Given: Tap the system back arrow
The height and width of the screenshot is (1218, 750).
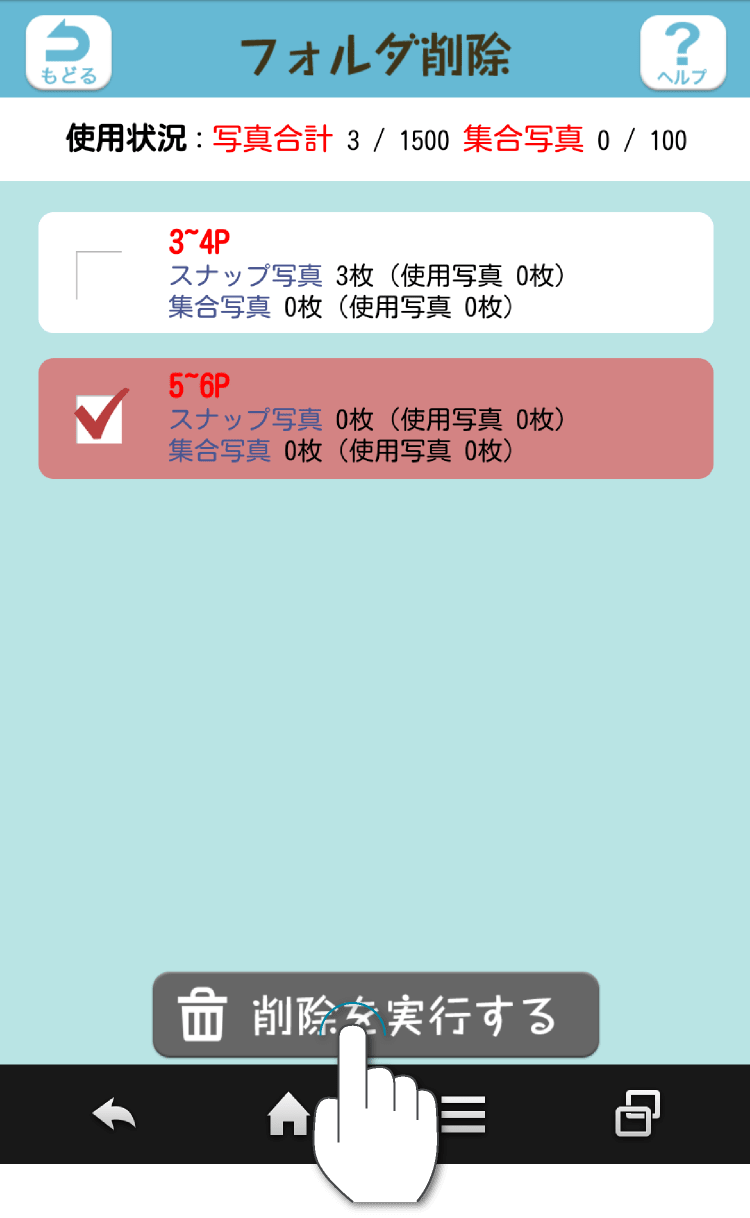Looking at the screenshot, I should (113, 1114).
